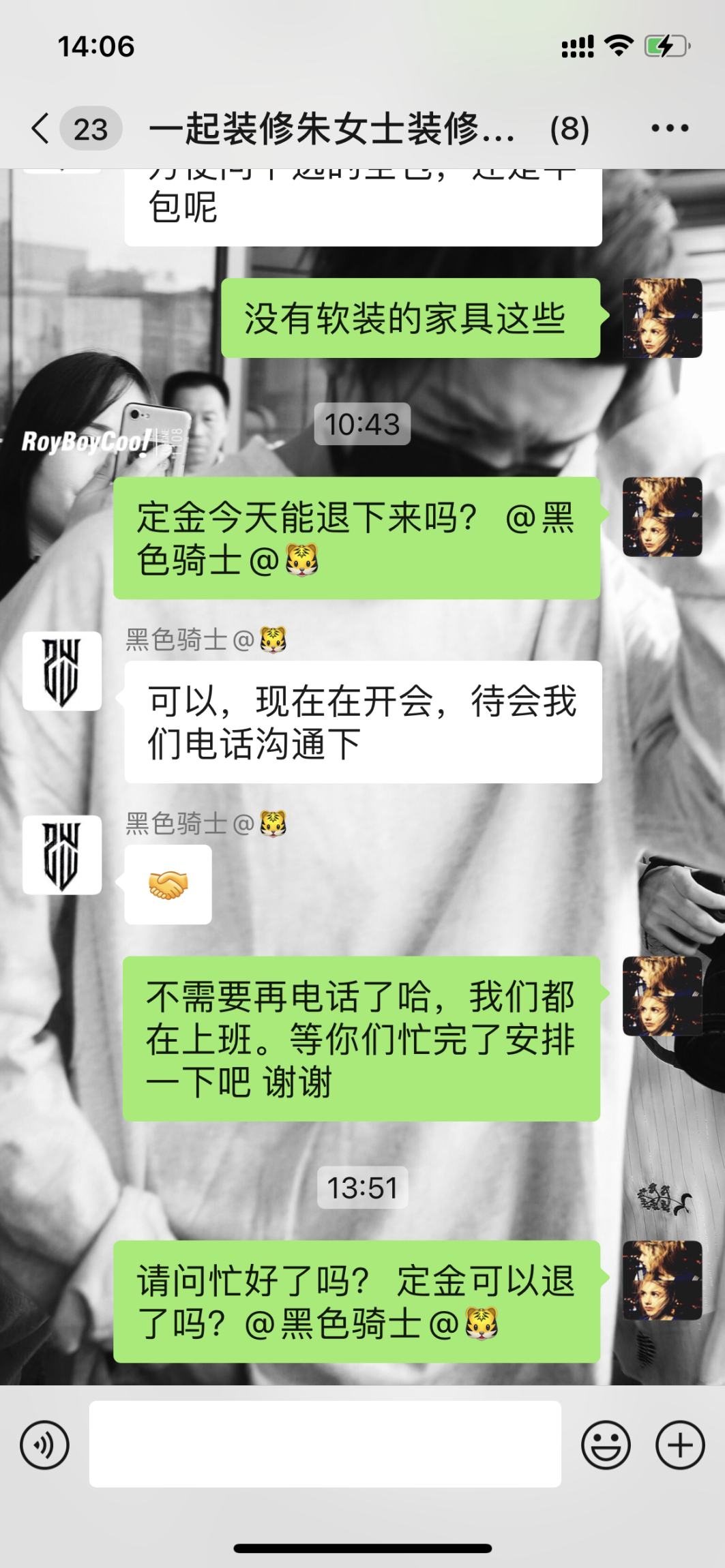This screenshot has height=1568, width=725.
Task: Open 黑色骑士 avatar beside 可以，现在在开会 message
Action: (62, 671)
